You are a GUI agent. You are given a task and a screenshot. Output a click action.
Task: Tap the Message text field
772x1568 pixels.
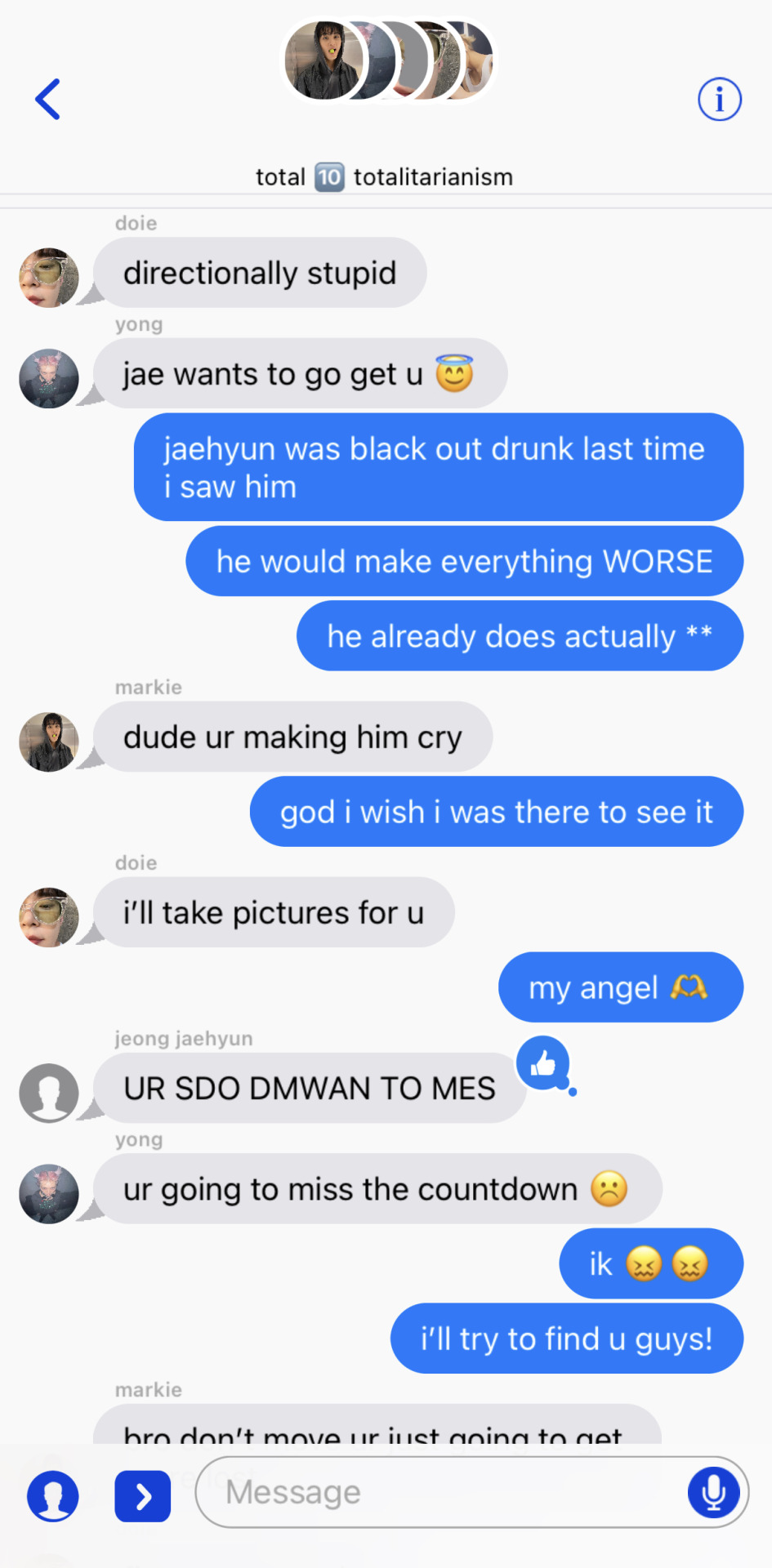click(x=441, y=1492)
